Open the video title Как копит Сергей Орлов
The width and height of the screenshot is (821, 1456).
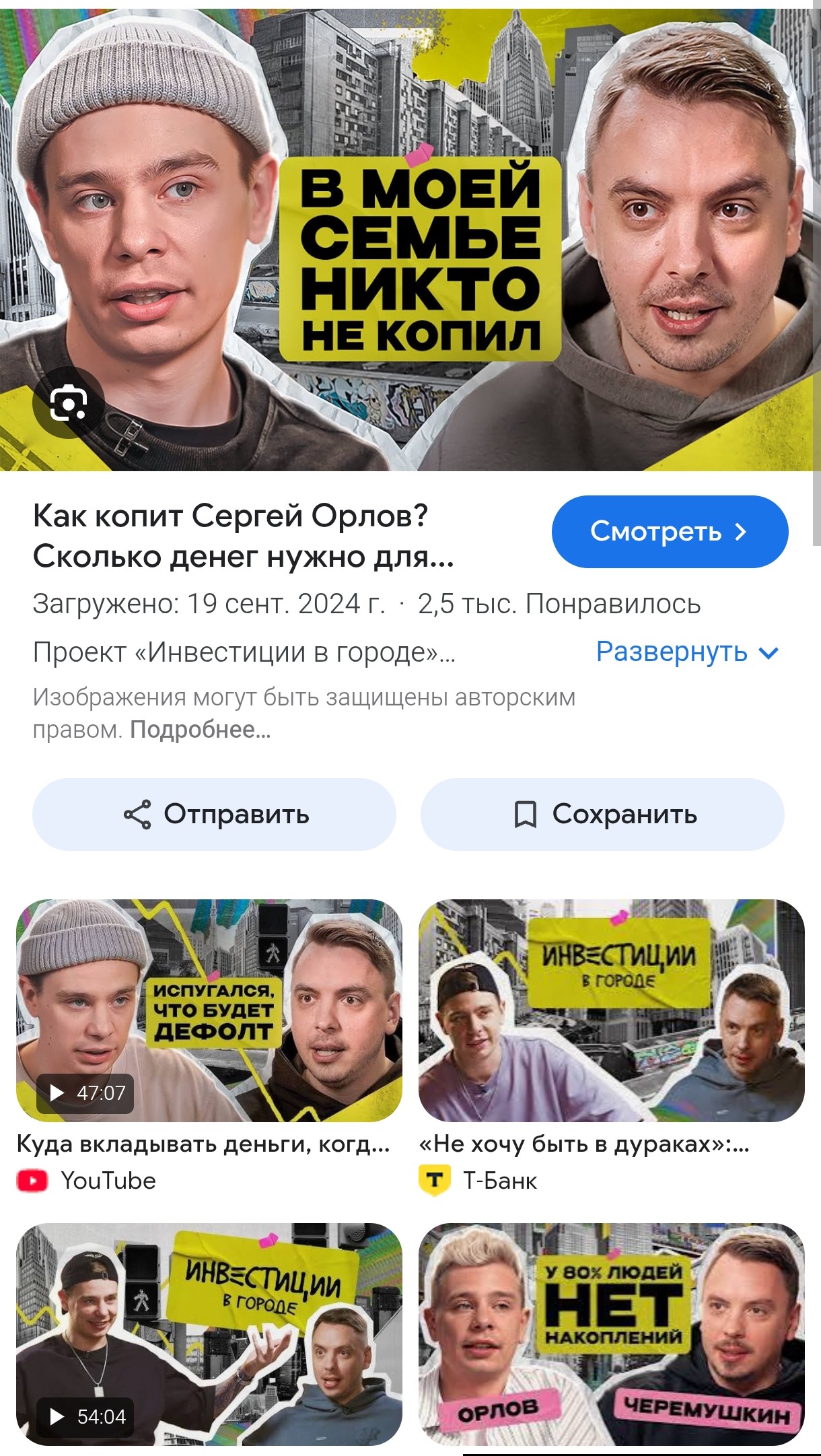242,536
